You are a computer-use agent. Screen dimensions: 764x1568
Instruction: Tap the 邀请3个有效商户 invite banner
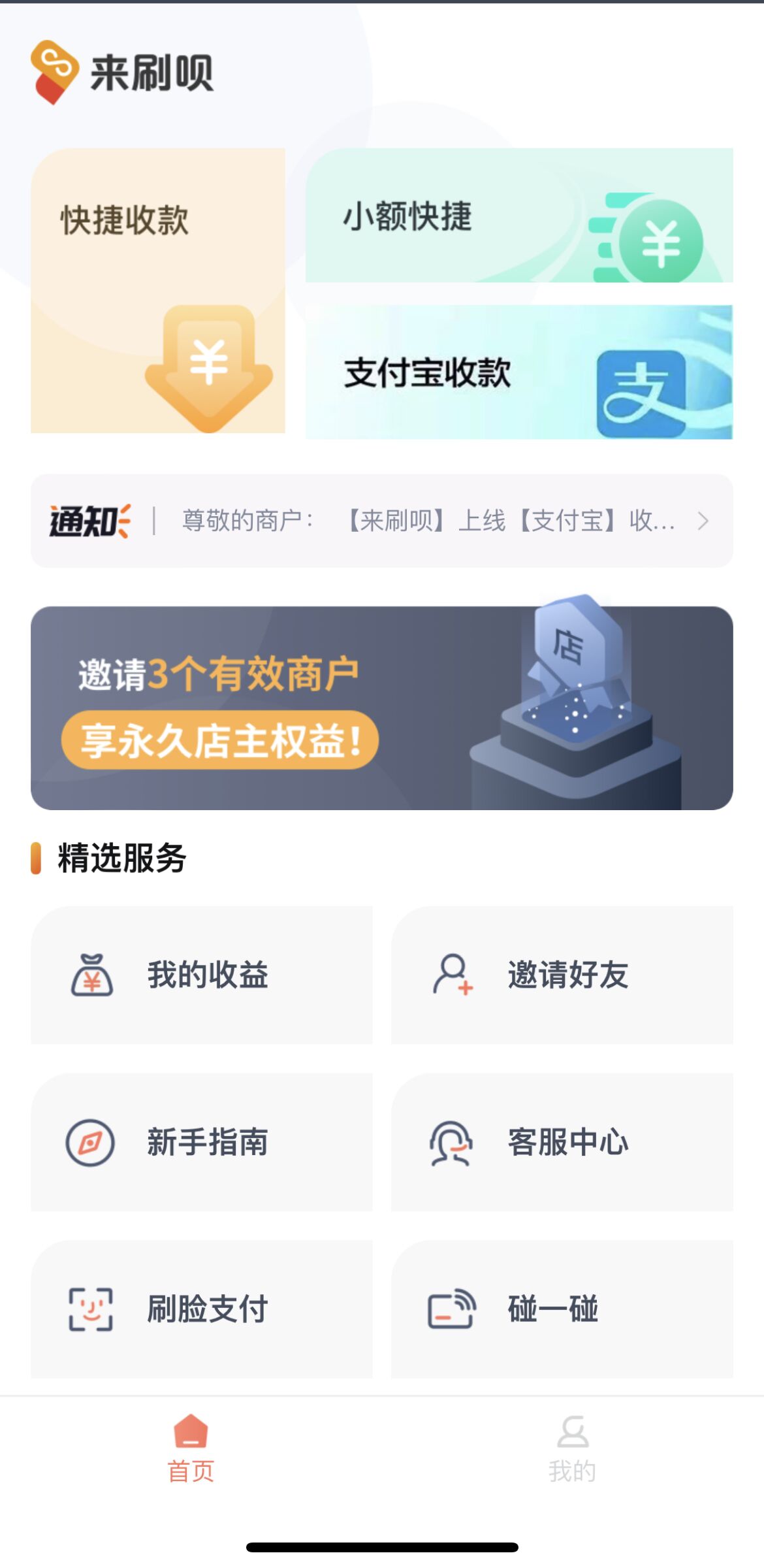pyautogui.click(x=381, y=708)
